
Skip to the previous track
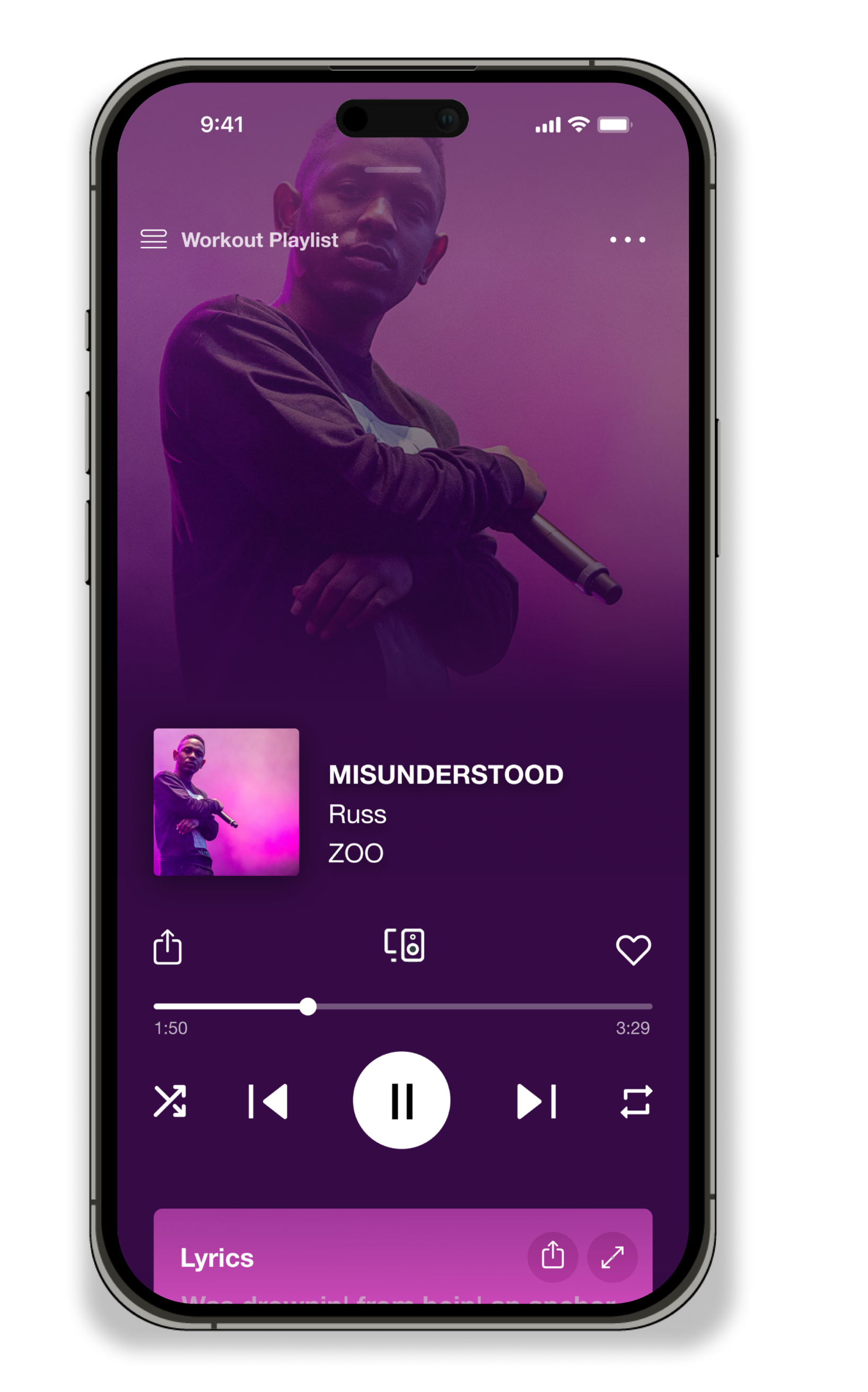coord(268,1101)
